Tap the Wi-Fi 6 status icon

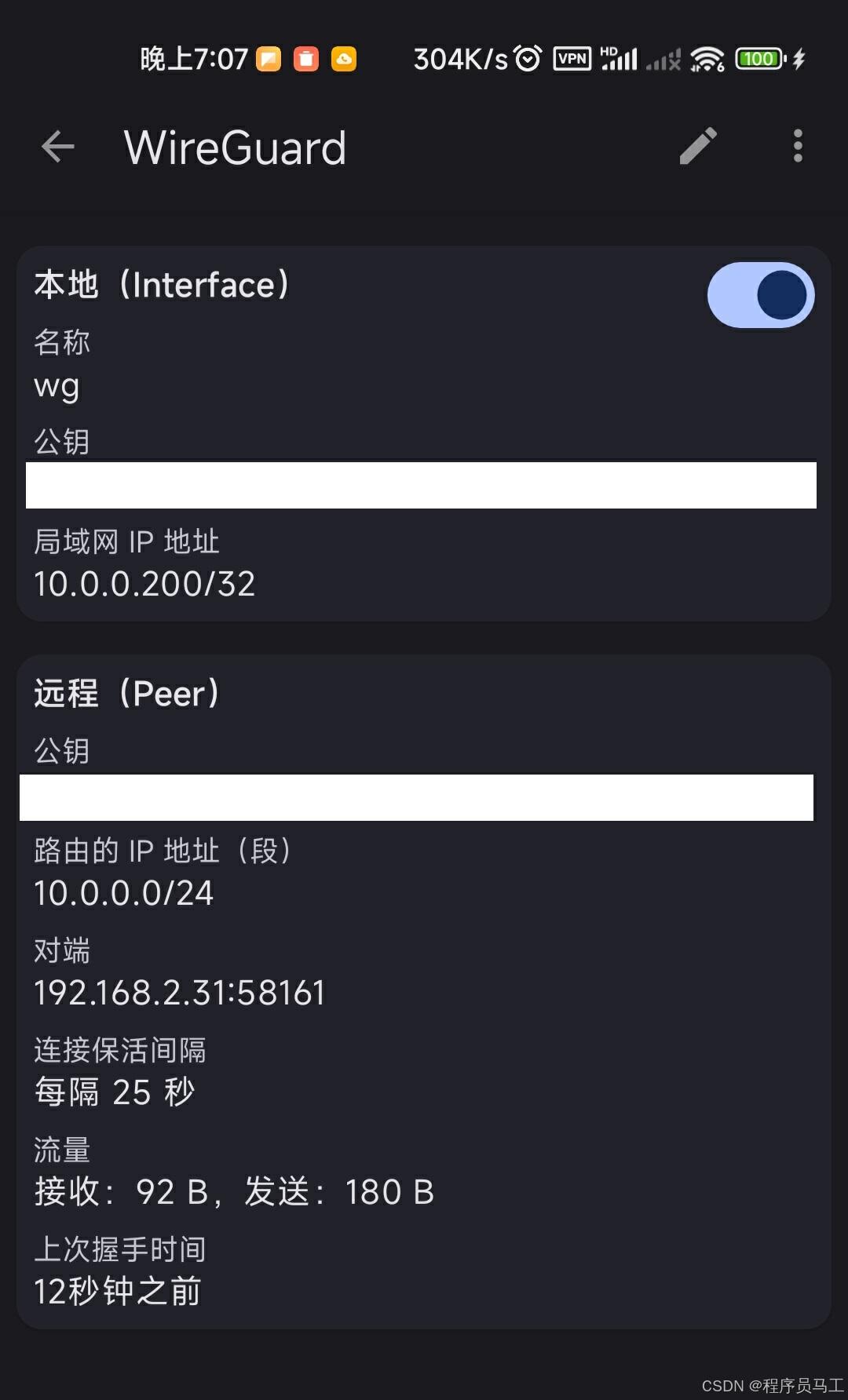[706, 59]
